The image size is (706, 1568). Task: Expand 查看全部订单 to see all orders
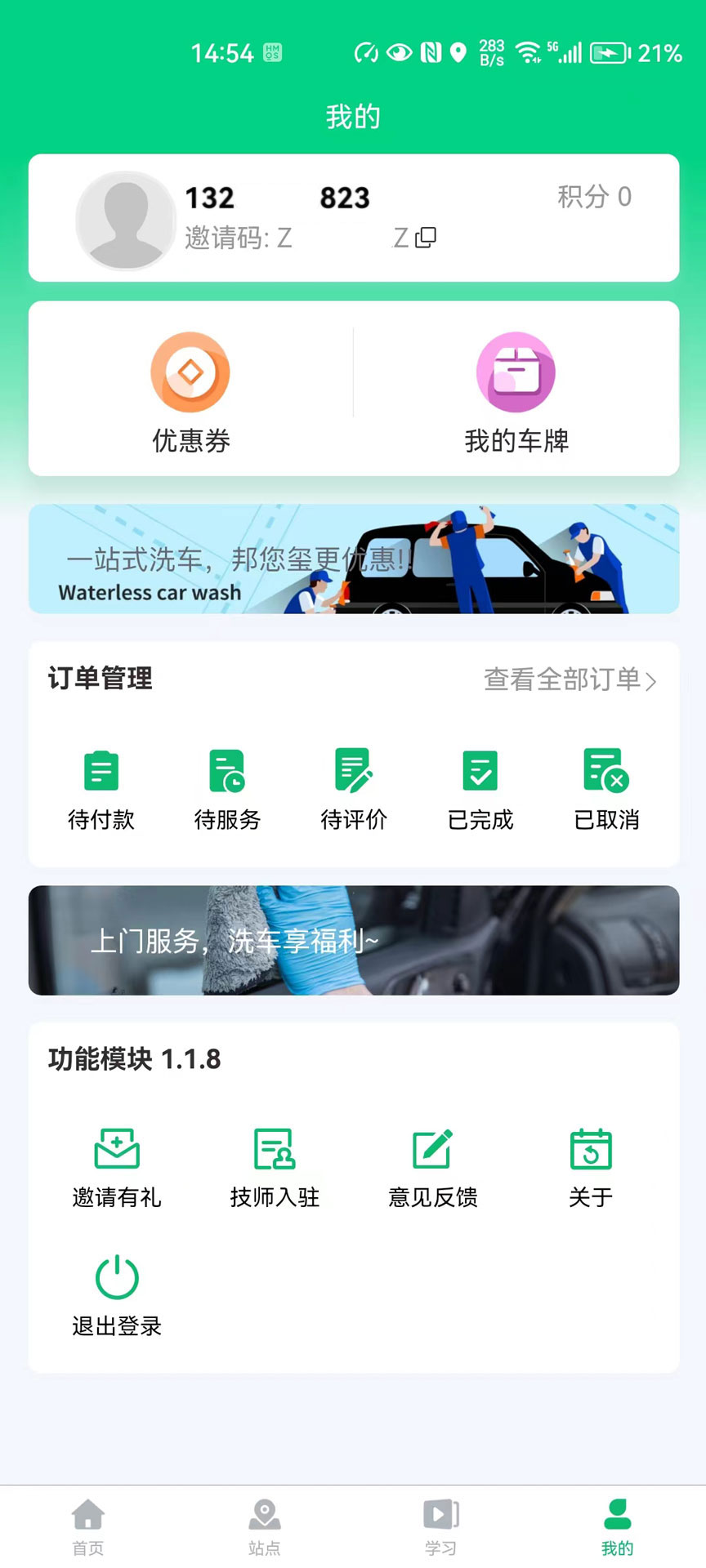[570, 679]
